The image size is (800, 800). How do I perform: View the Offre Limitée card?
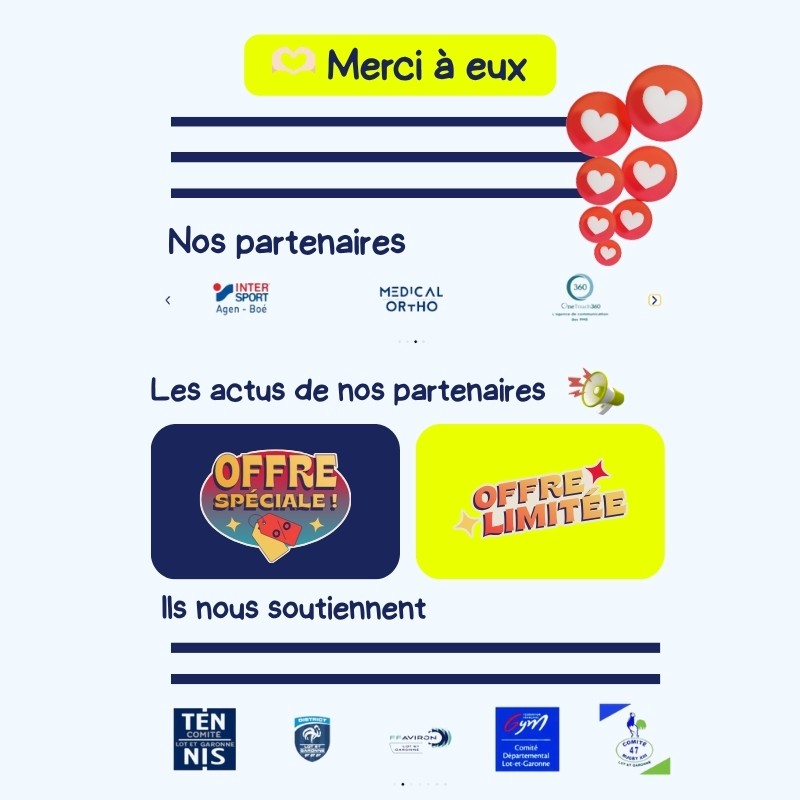(540, 501)
